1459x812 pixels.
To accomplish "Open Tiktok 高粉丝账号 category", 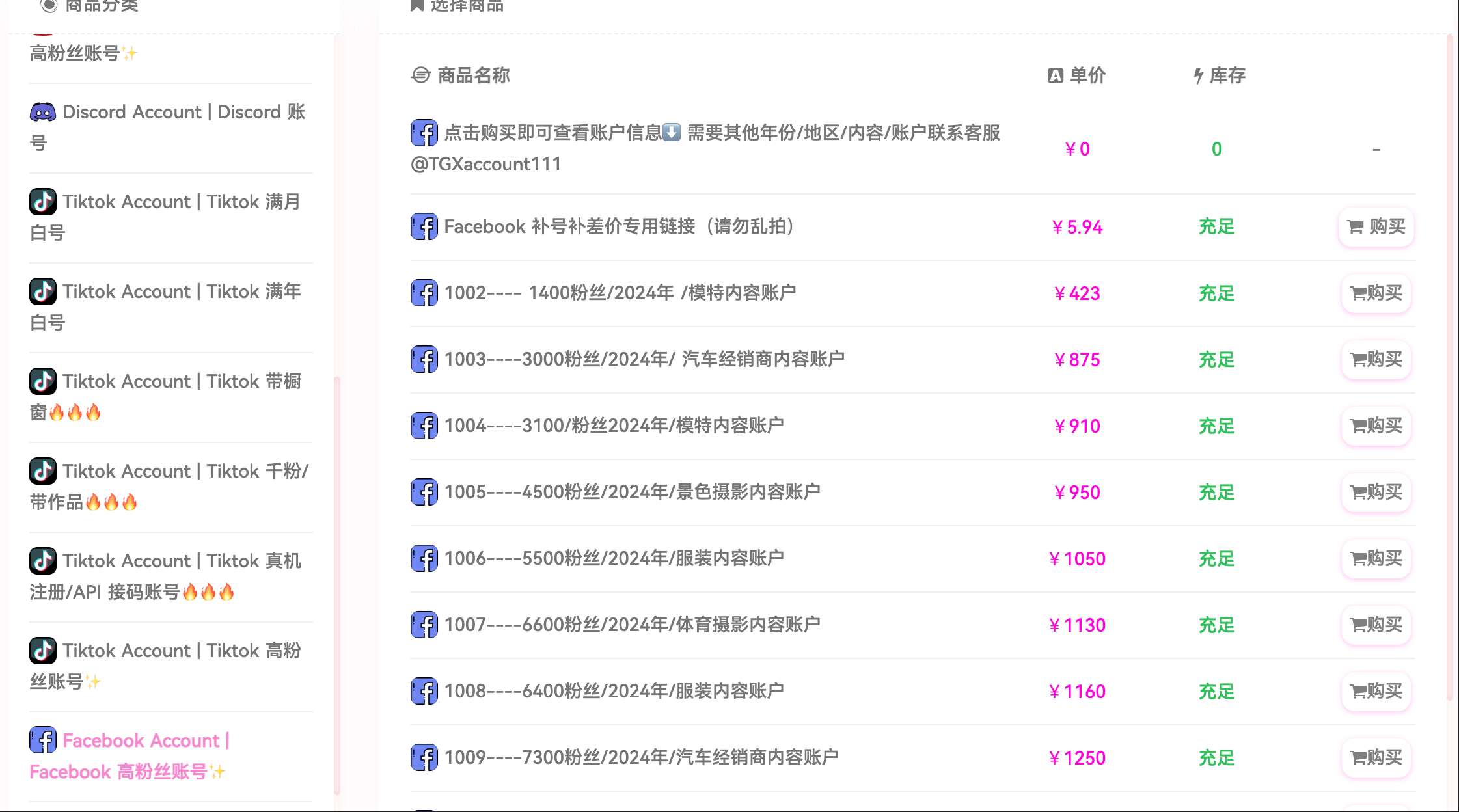I will point(165,666).
